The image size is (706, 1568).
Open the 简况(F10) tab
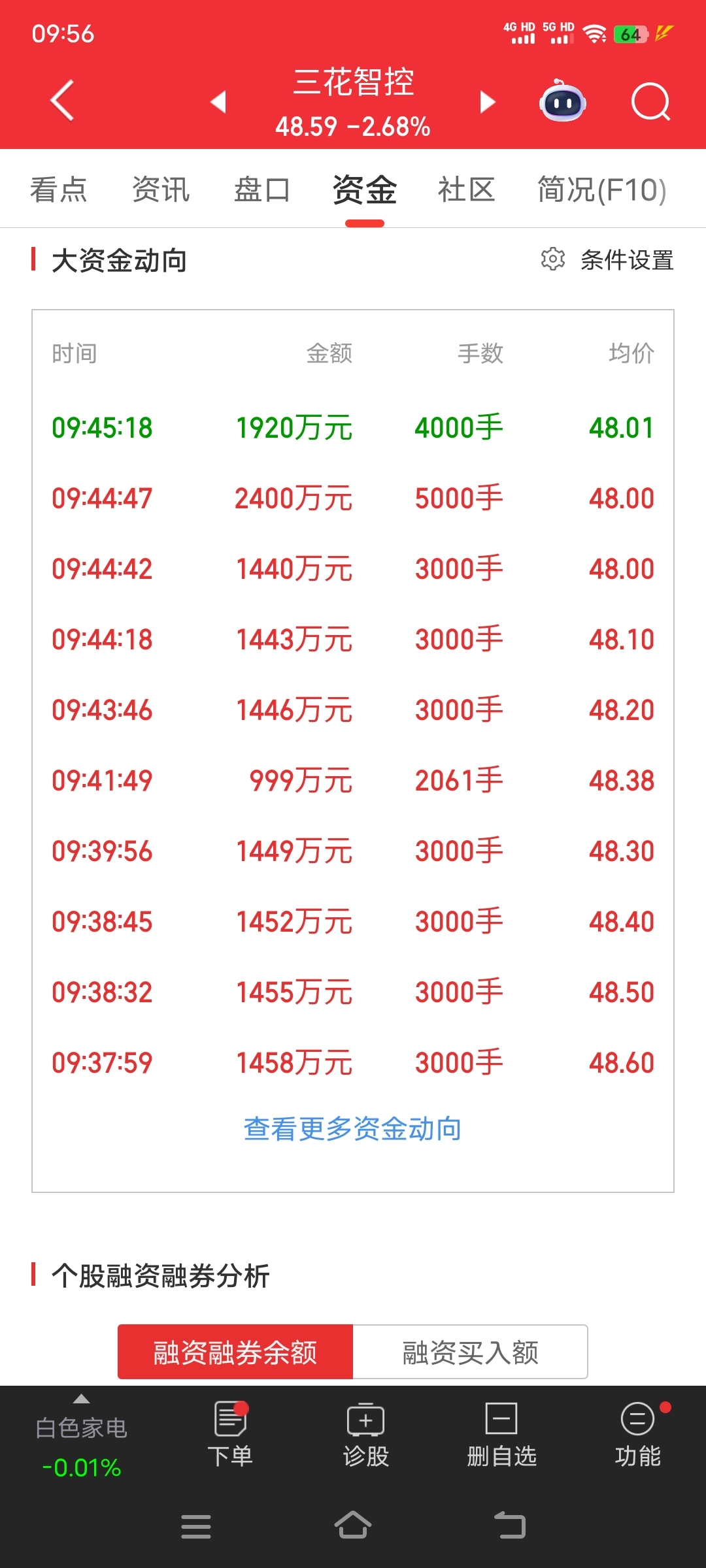(x=601, y=190)
